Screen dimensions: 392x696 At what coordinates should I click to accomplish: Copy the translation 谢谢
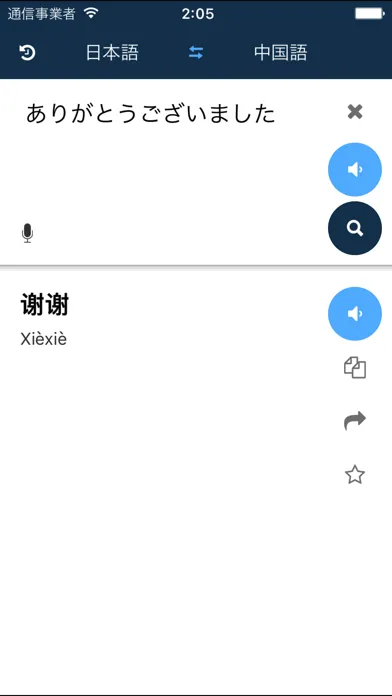pos(355,368)
